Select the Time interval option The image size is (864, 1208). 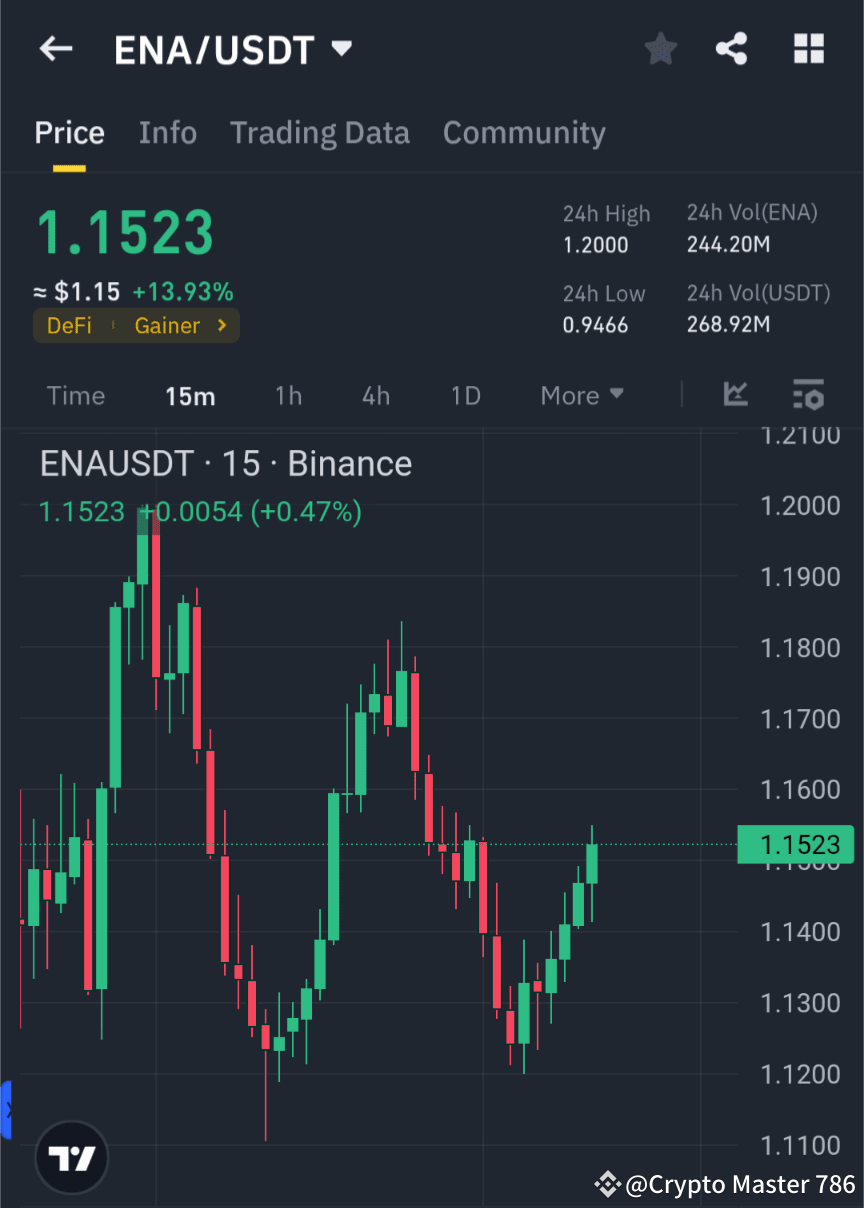pos(76,395)
